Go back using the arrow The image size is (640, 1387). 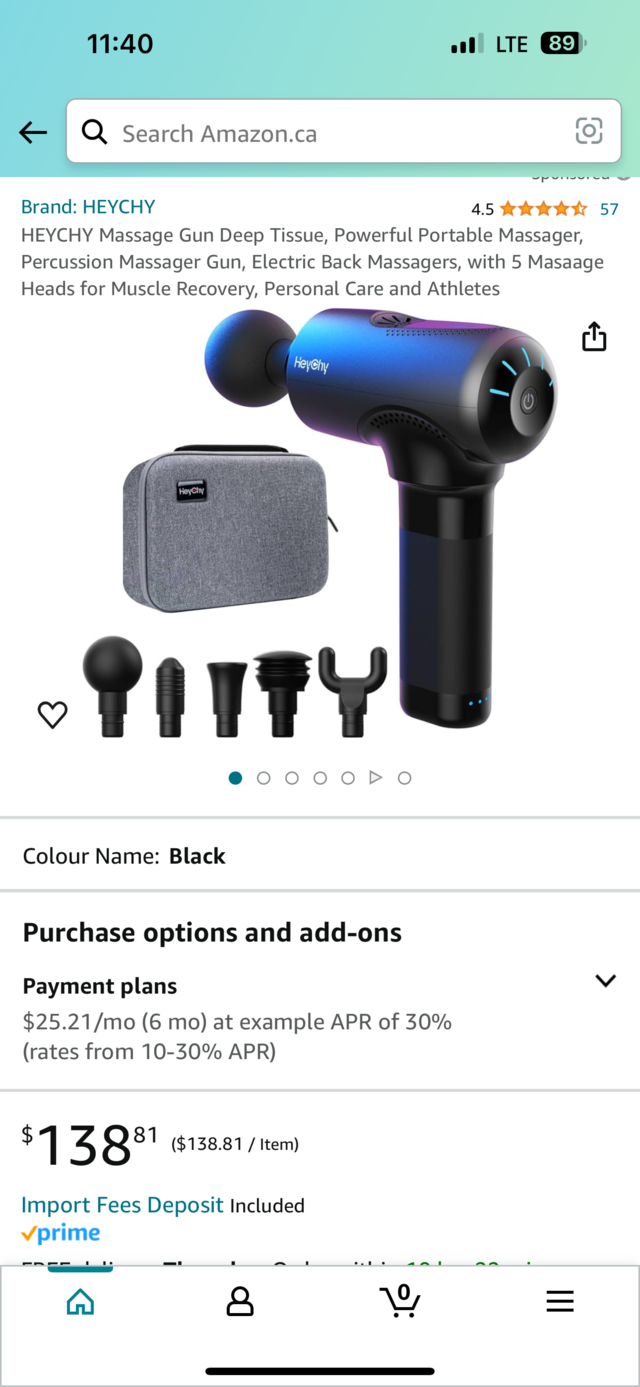click(33, 132)
